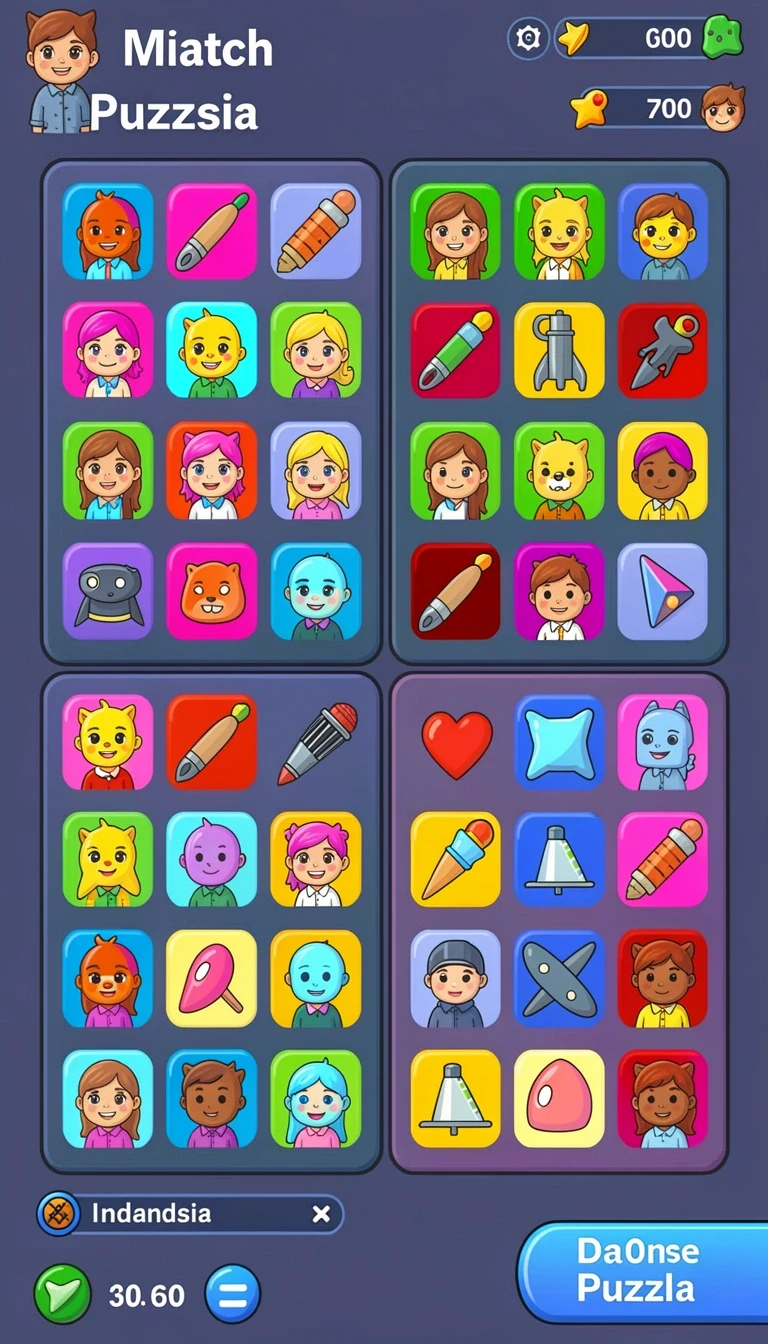
Task: Select the red heart tile
Action: click(457, 744)
